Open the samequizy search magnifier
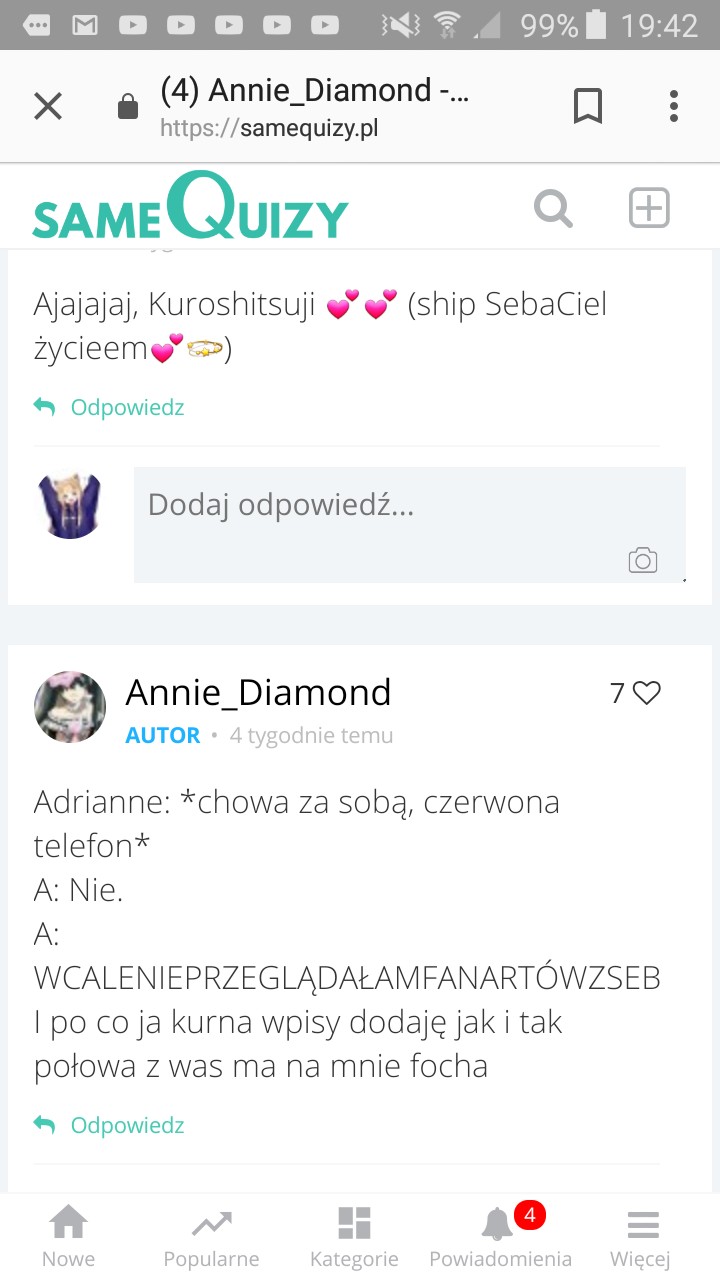Screen dimensions: 720x1280 (x=553, y=209)
